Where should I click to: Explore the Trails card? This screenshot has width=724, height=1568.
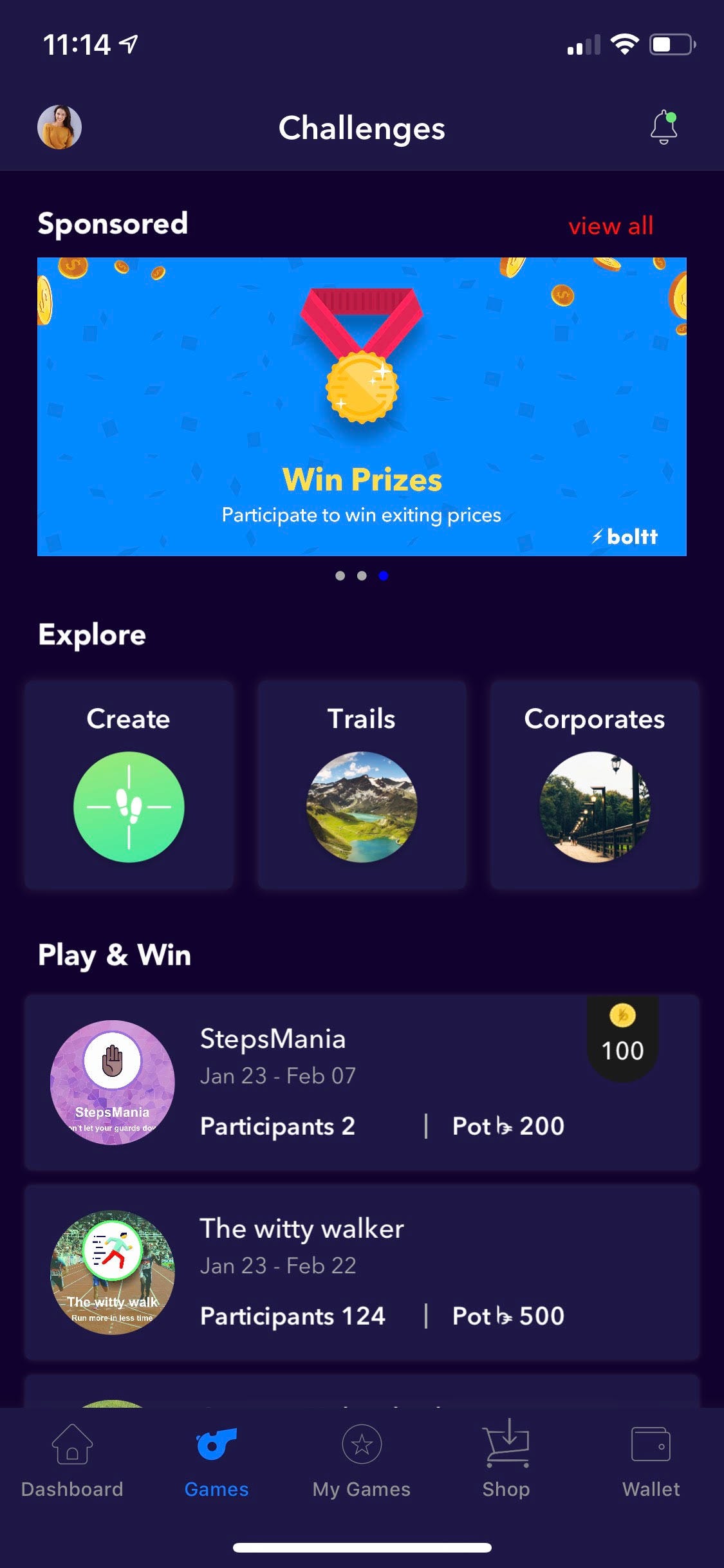[x=362, y=785]
